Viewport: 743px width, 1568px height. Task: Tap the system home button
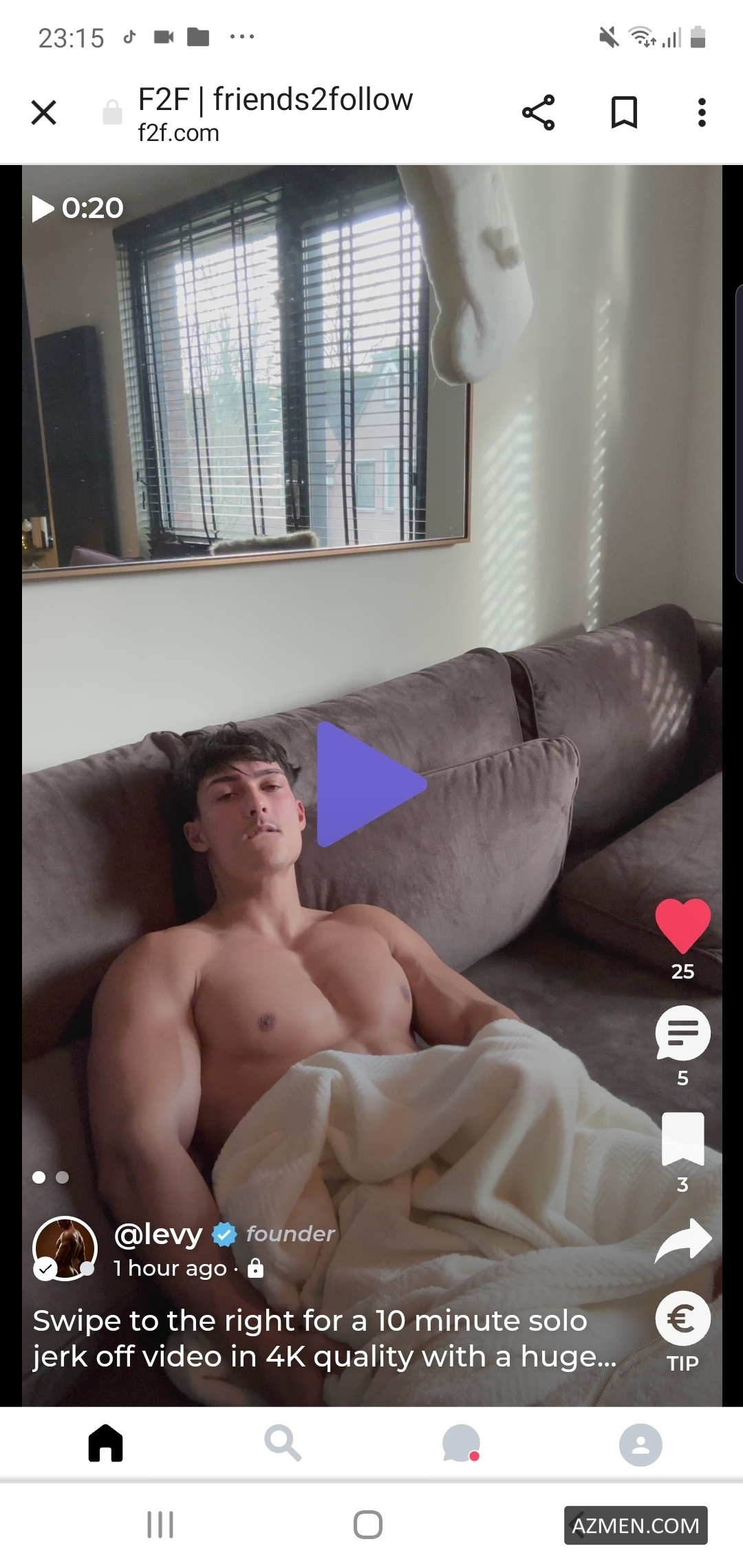click(368, 1525)
